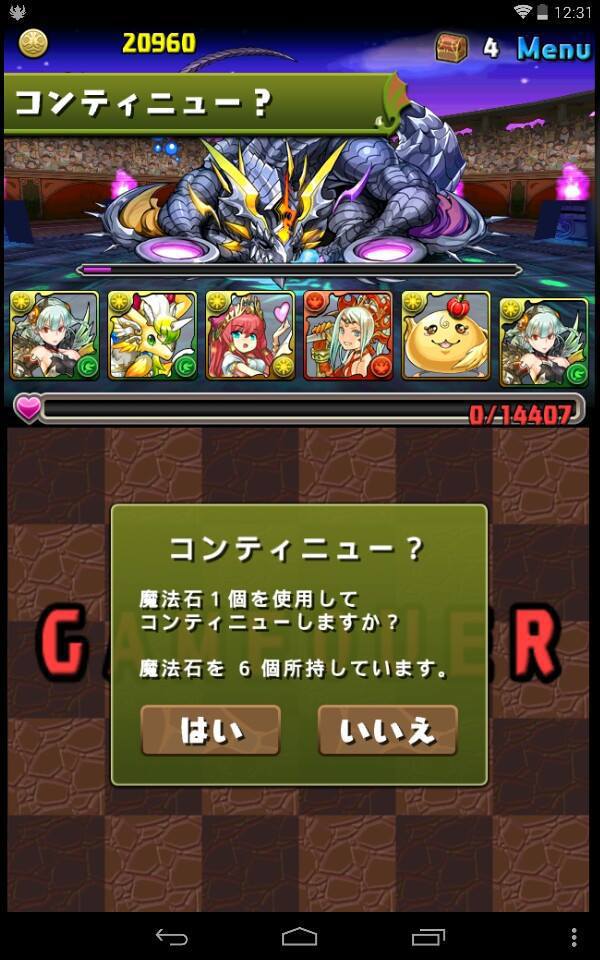Open the recent apps view
Viewport: 600px width, 960px height.
click(428, 937)
